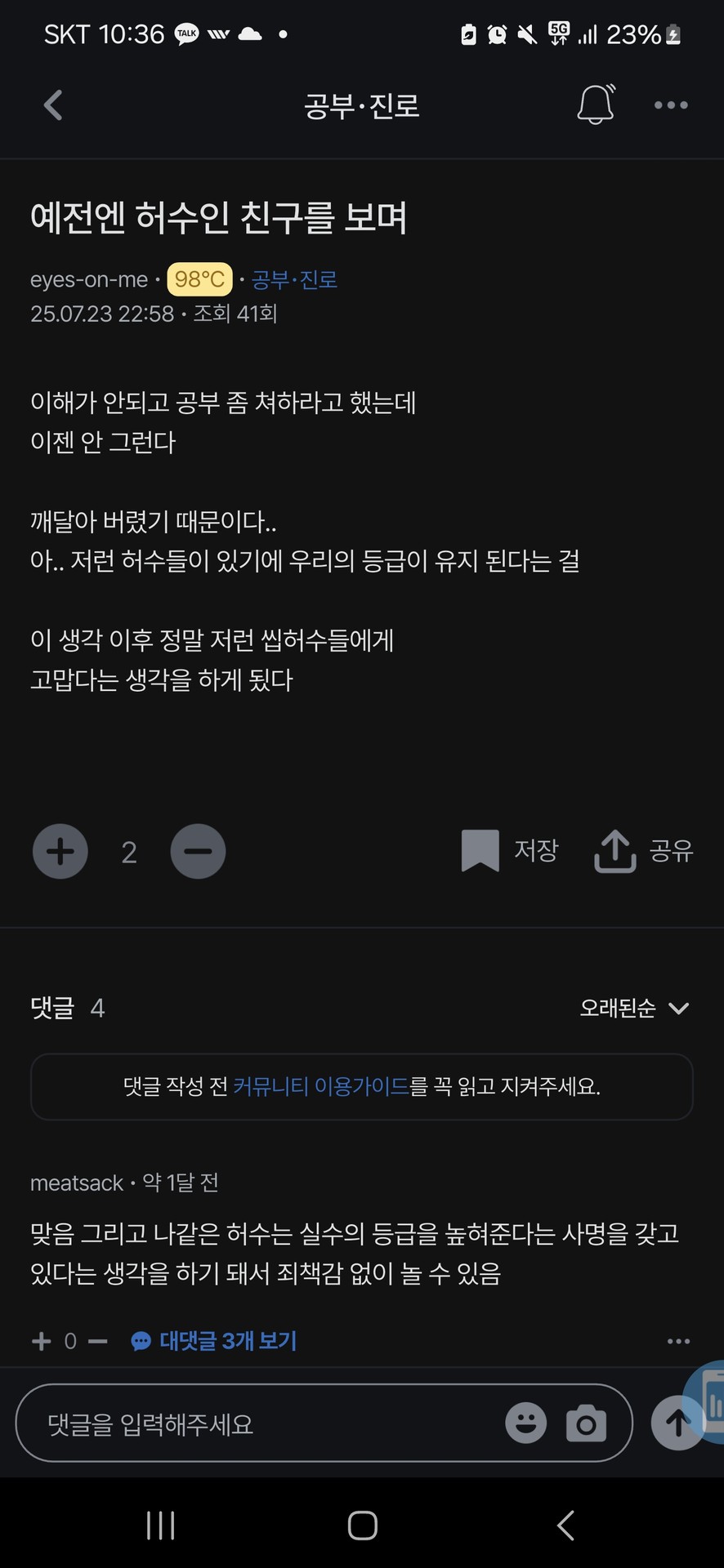Open the emoji picker in the comment bar
The image size is (724, 1568).
525,1423
